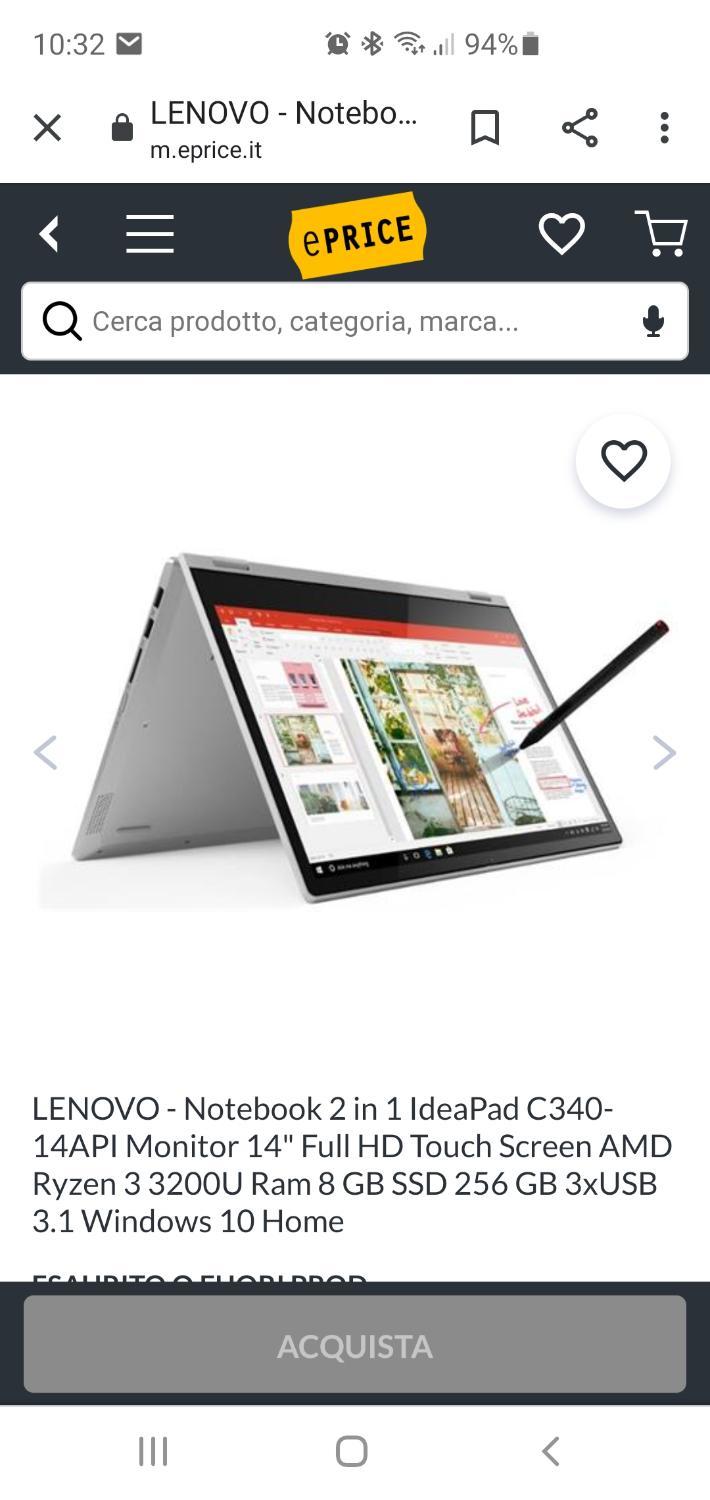Bookmark this page in the browser

coord(485,128)
